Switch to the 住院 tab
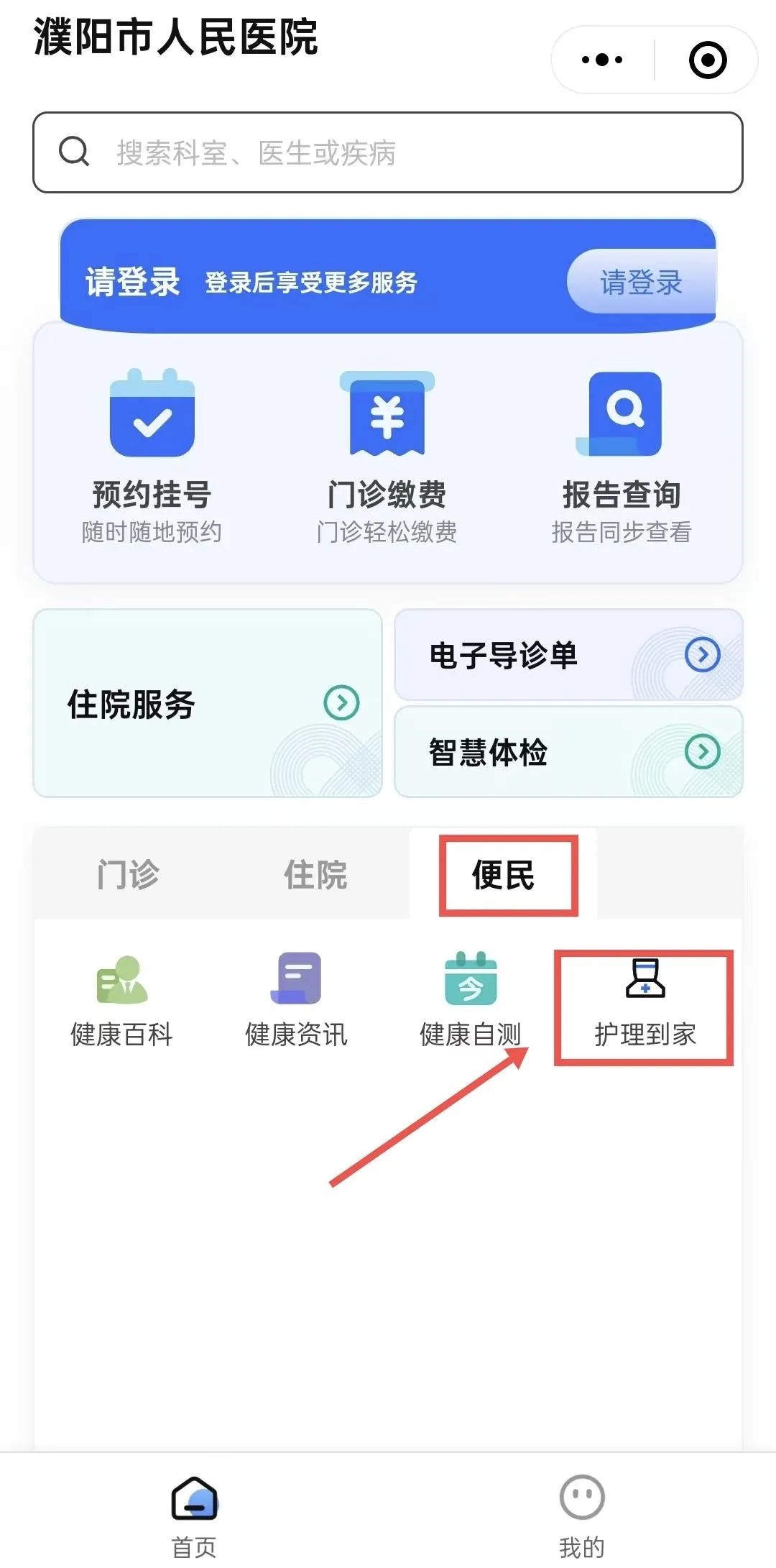This screenshot has height=1568, width=776. coord(315,874)
